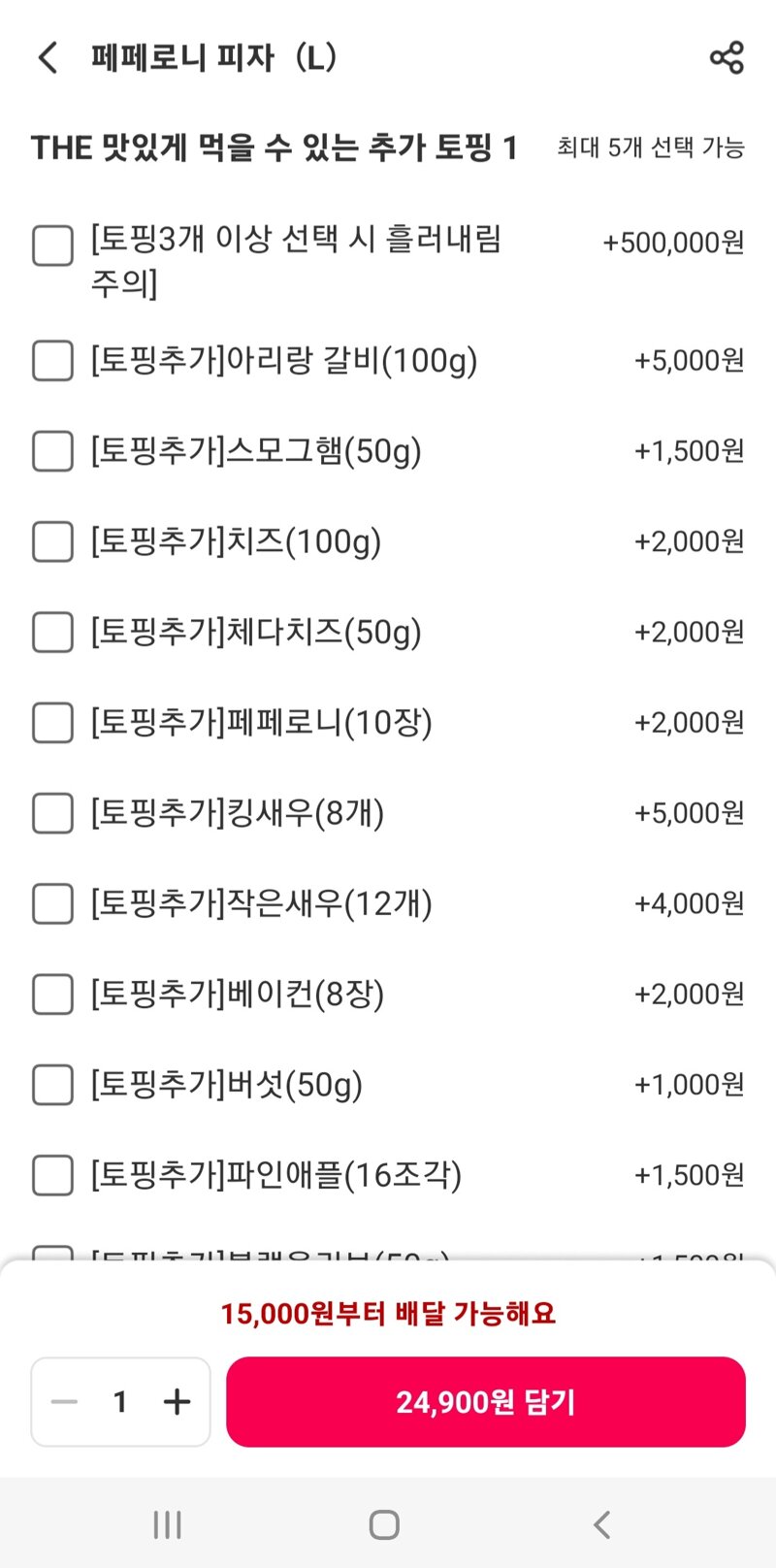Share this pizza menu item
The image size is (776, 1568).
[x=727, y=57]
